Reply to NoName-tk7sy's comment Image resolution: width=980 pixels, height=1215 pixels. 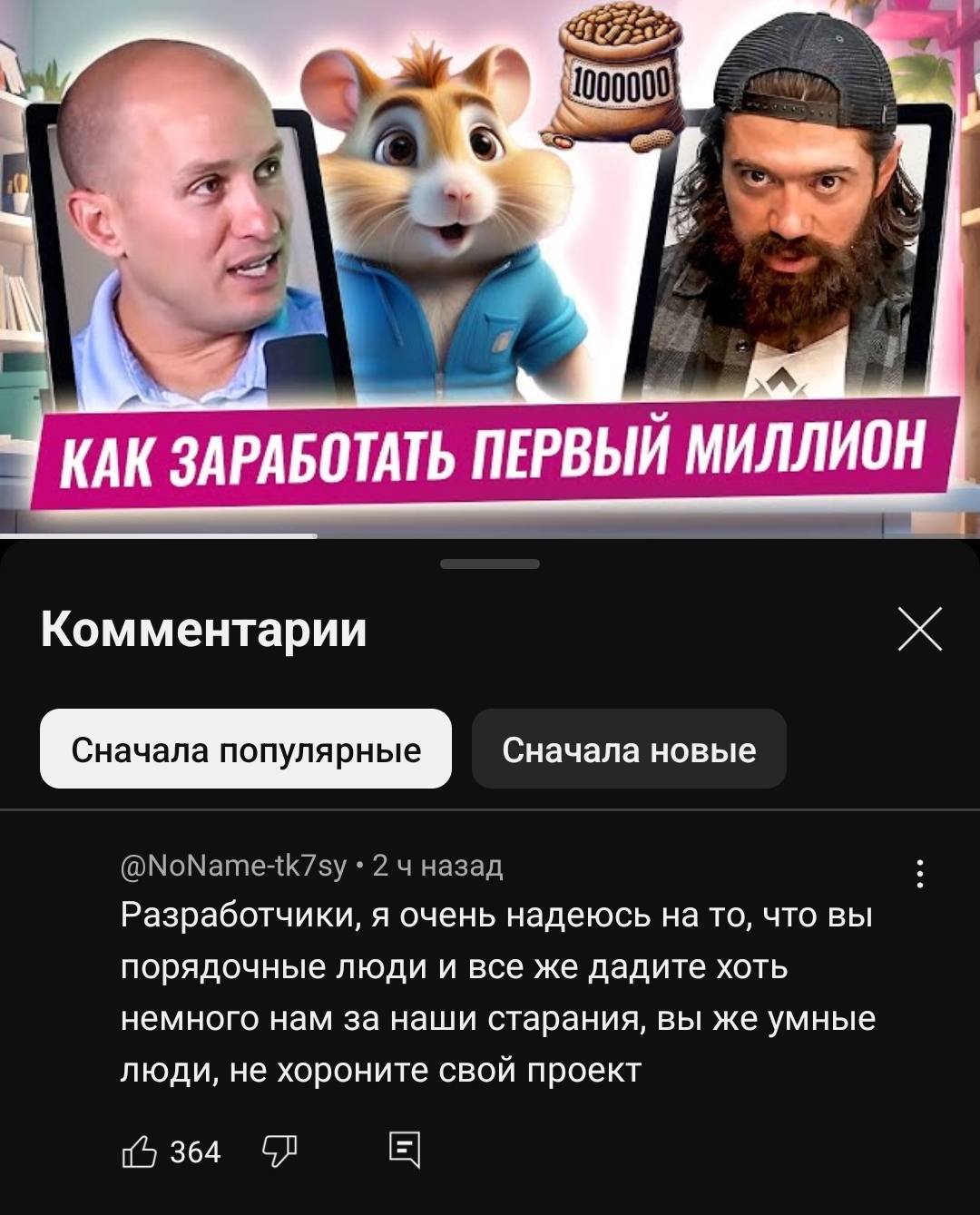(x=404, y=1150)
